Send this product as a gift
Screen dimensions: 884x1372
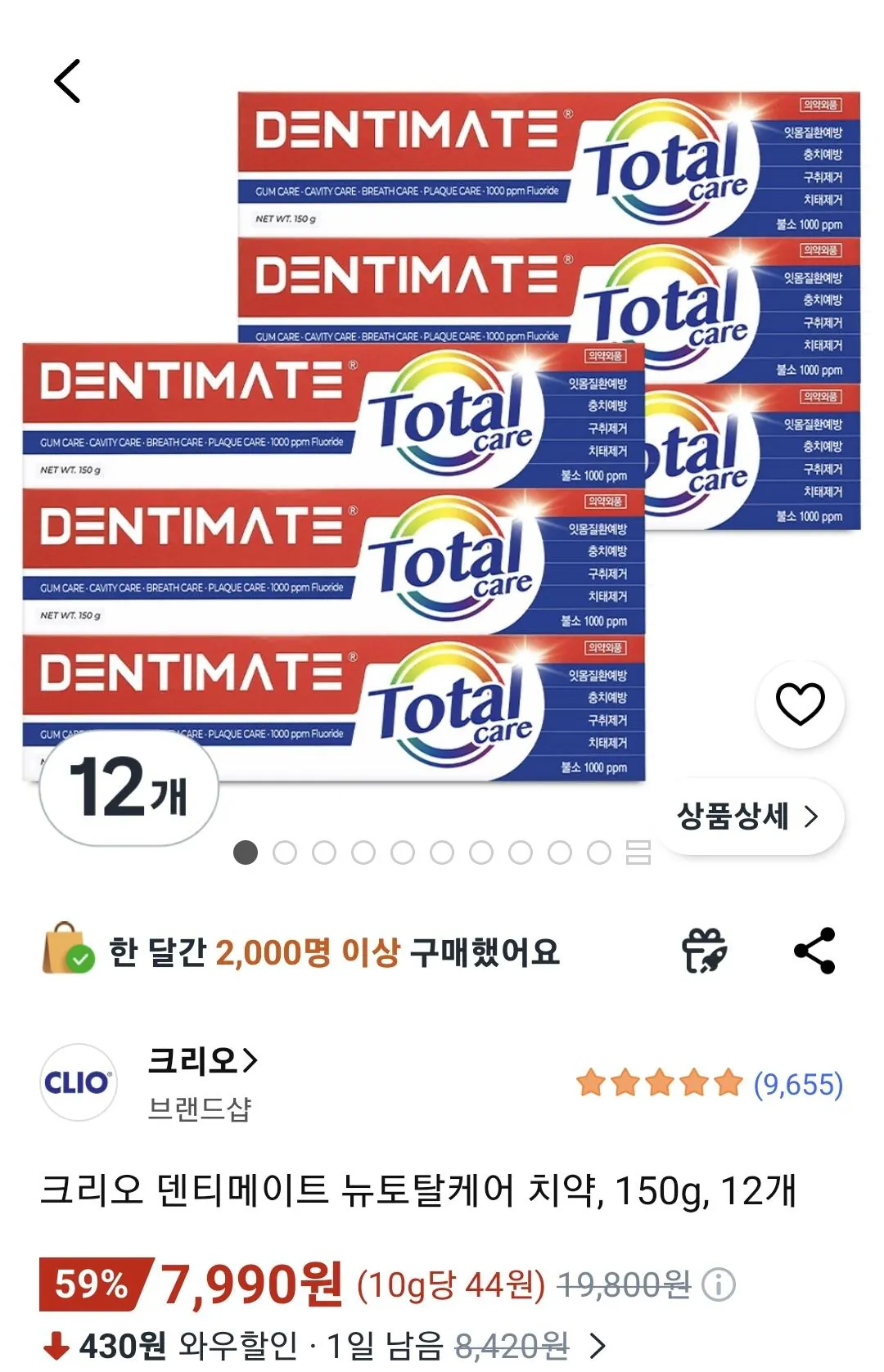[x=704, y=951]
